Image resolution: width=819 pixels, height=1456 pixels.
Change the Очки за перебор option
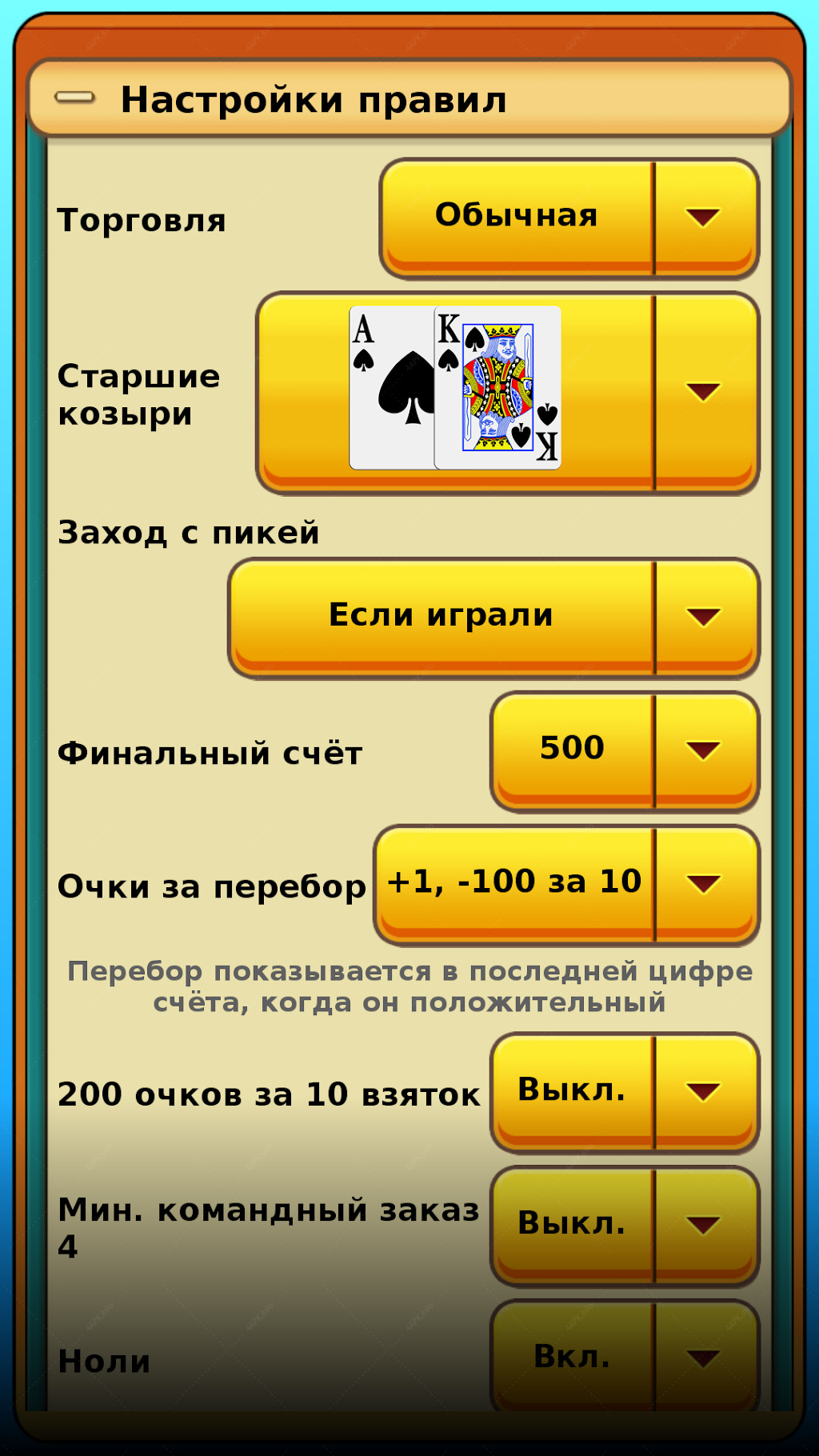pyautogui.click(x=566, y=886)
